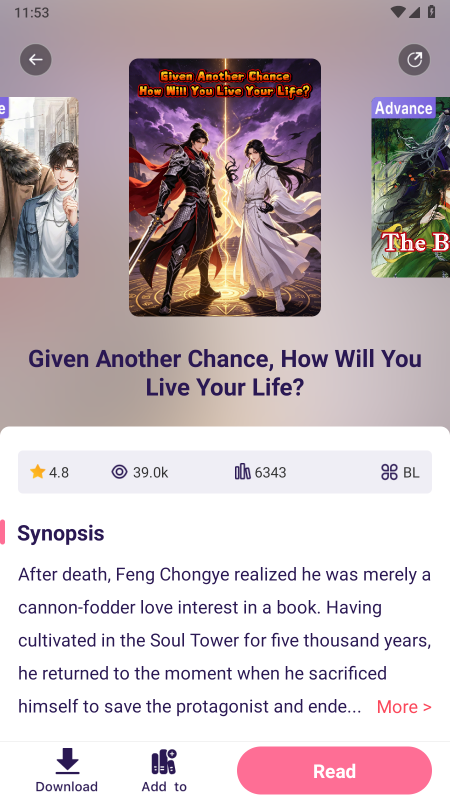Screen dimensions: 450x800
Task: Open the BL genre tag
Action: point(400,472)
